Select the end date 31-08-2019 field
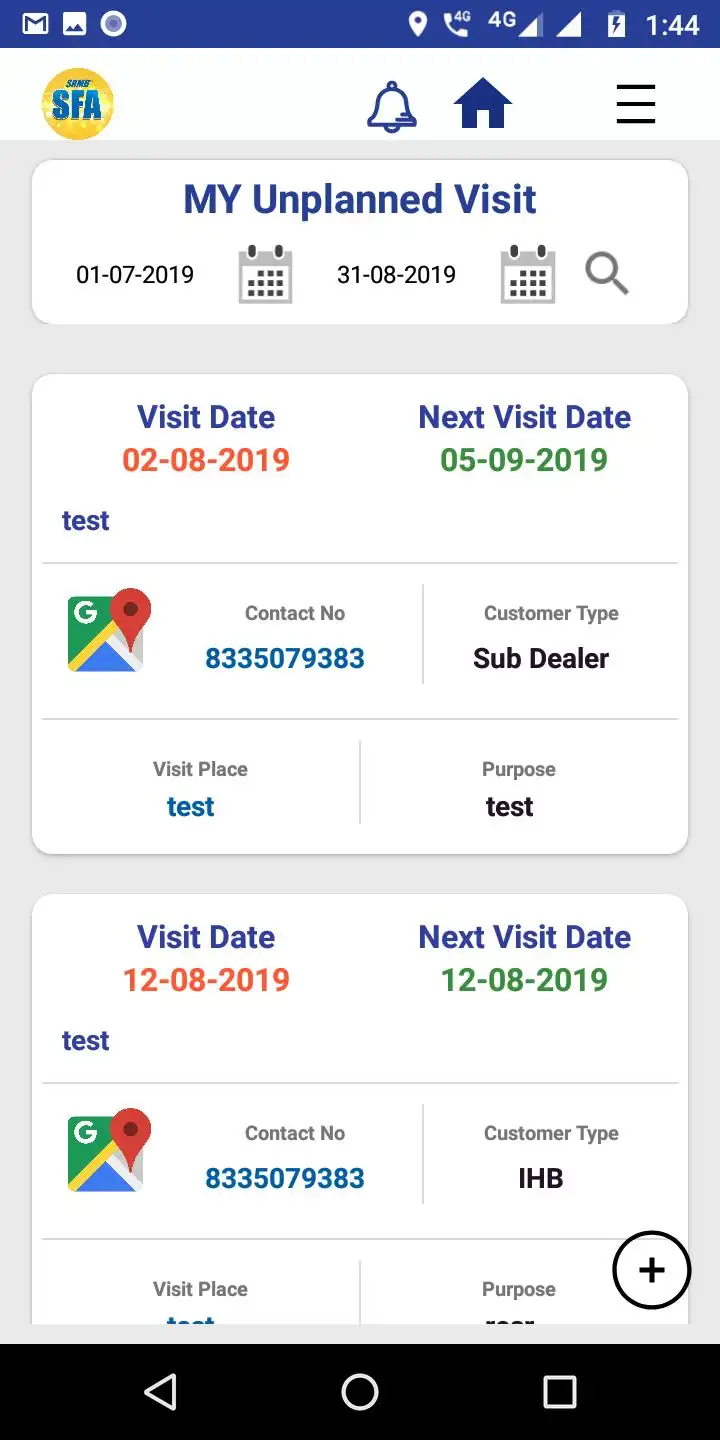This screenshot has width=720, height=1440. 396,274
